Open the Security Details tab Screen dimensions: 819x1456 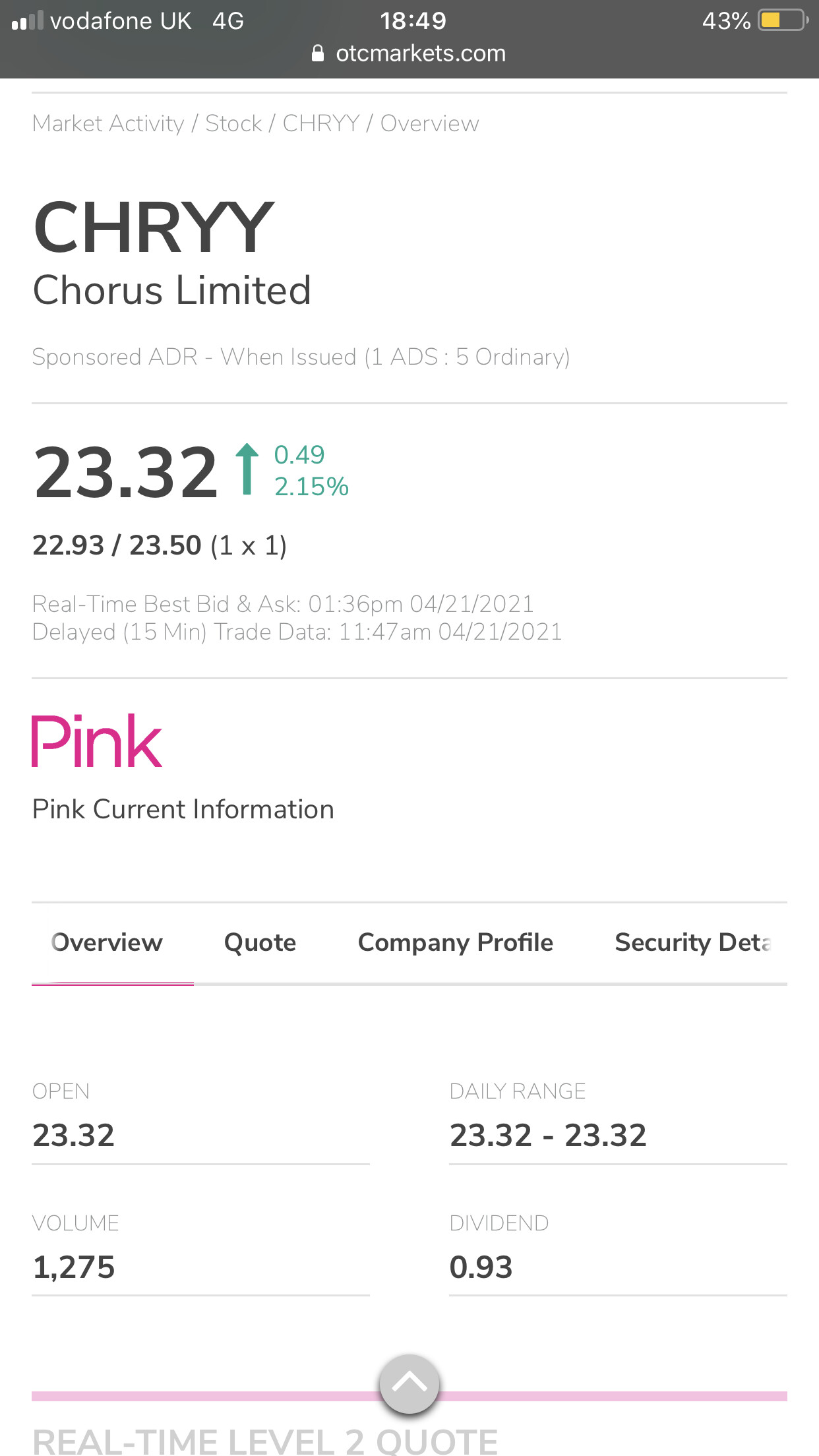click(692, 942)
